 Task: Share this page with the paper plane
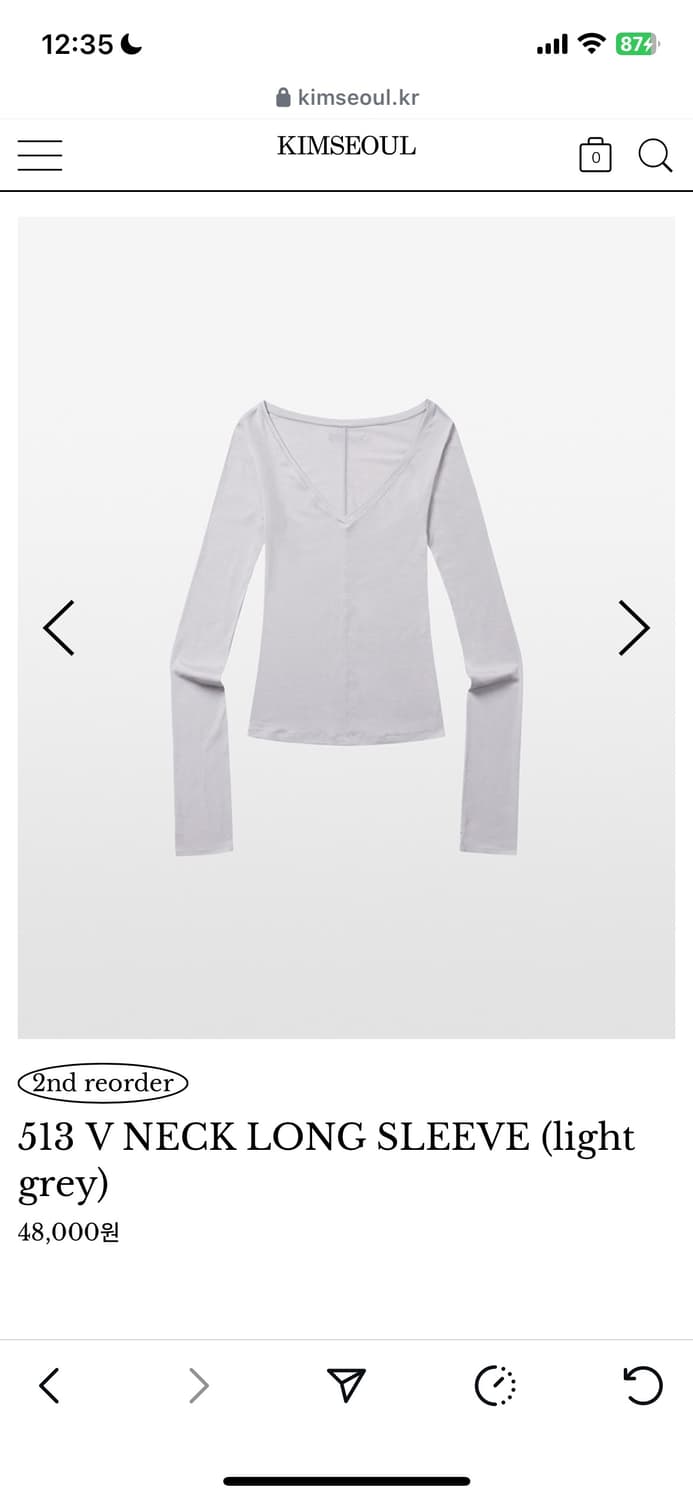pyautogui.click(x=346, y=1385)
